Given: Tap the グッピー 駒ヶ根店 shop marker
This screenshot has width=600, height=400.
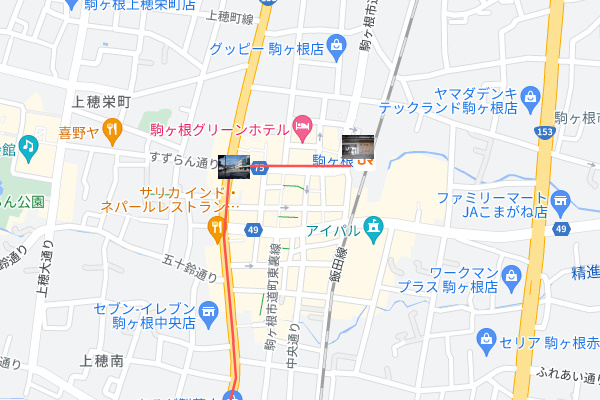Looking at the screenshot, I should pyautogui.click(x=336, y=46).
